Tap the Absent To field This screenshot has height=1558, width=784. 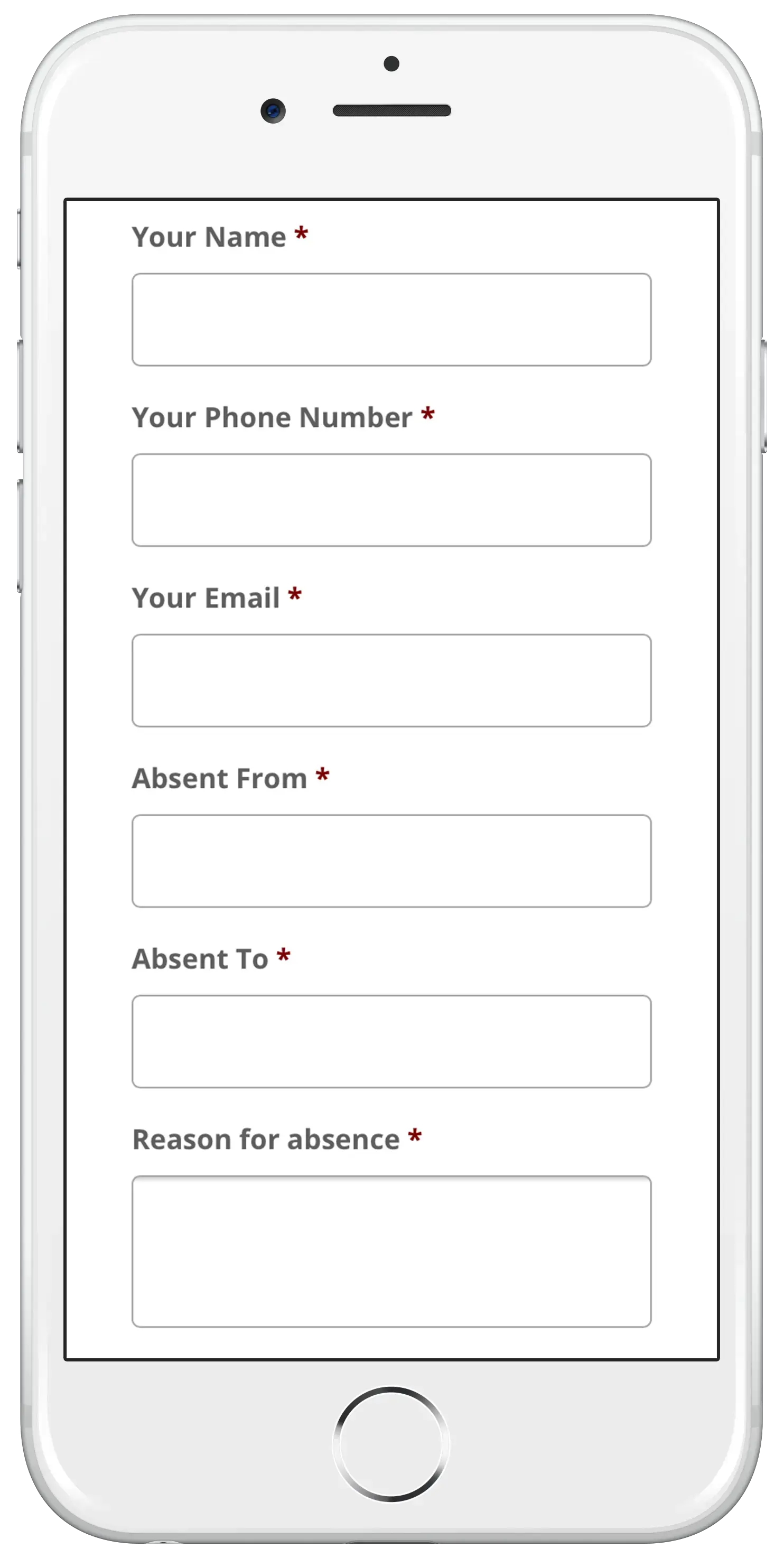[391, 1041]
